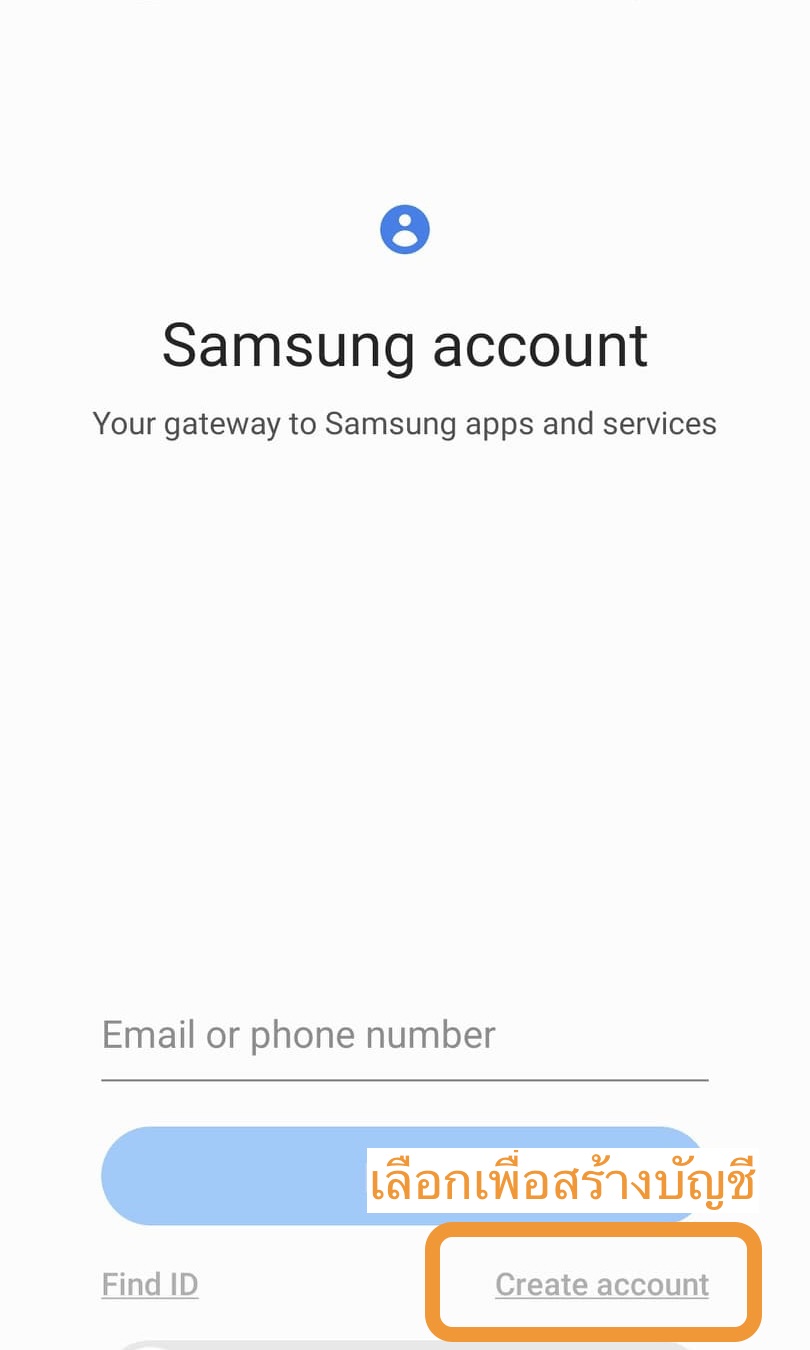Tap the Email or phone number field
Viewport: 810px width, 1350px height.
(404, 1036)
